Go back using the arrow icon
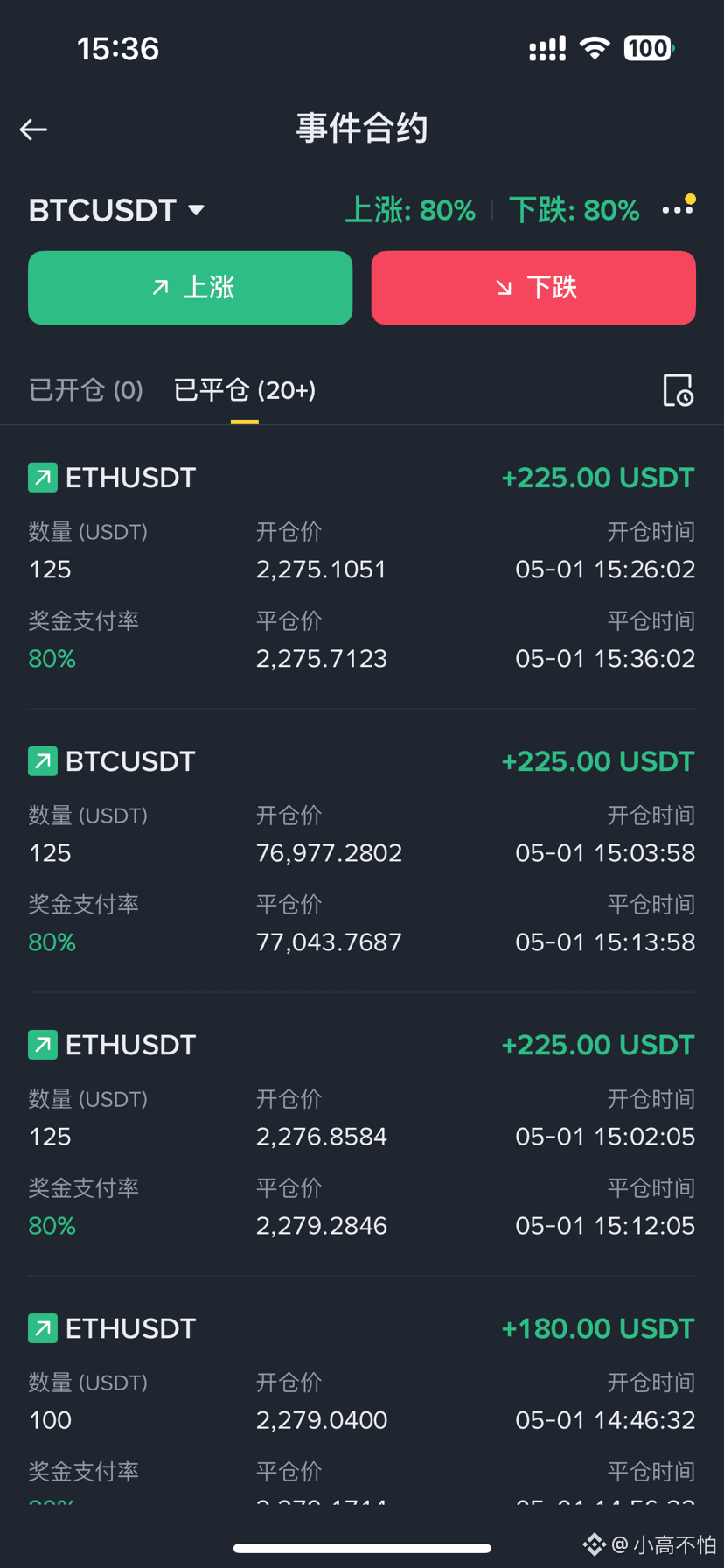724x1568 pixels. click(x=34, y=129)
